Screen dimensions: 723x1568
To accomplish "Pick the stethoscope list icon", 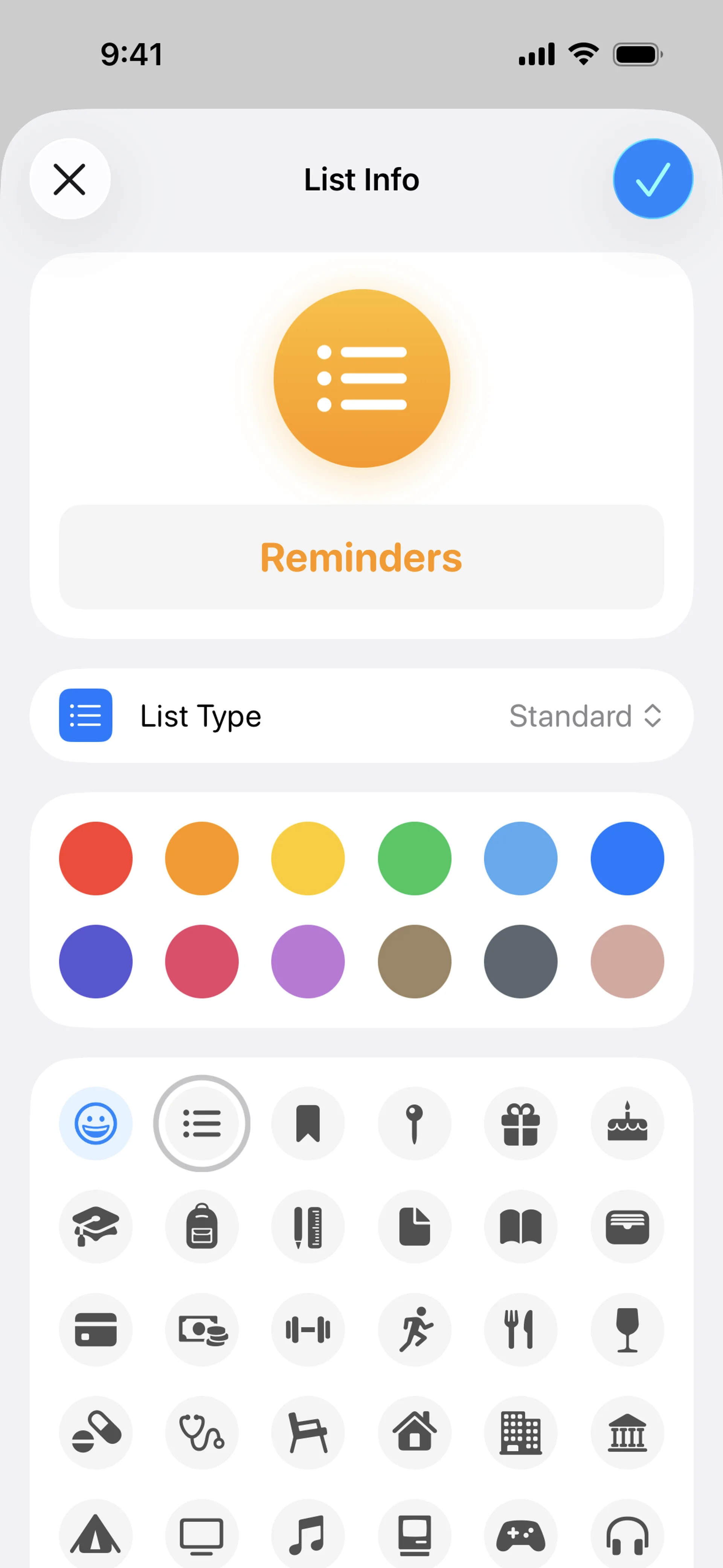I will [x=202, y=1432].
